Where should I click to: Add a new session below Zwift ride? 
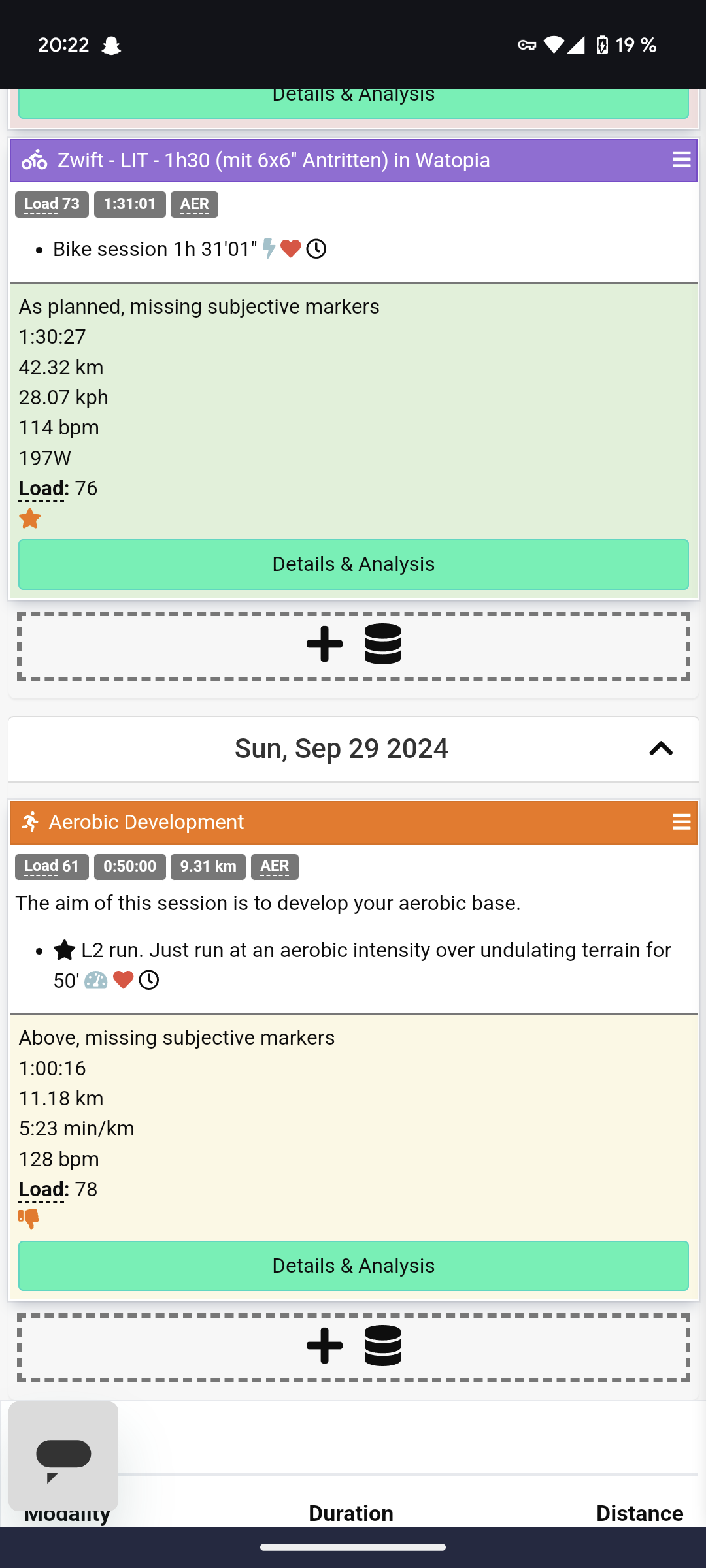(324, 644)
